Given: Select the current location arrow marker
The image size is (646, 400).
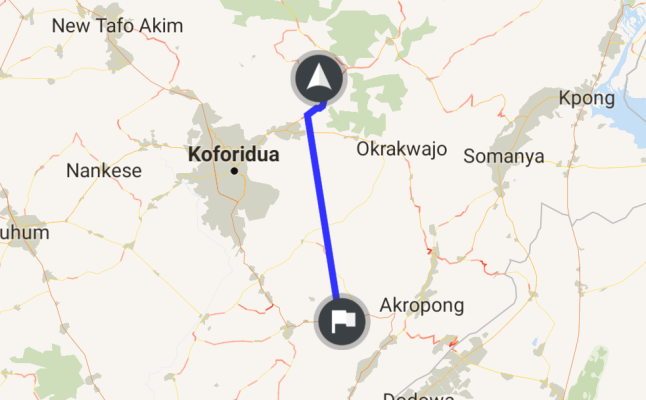Looking at the screenshot, I should 318,78.
